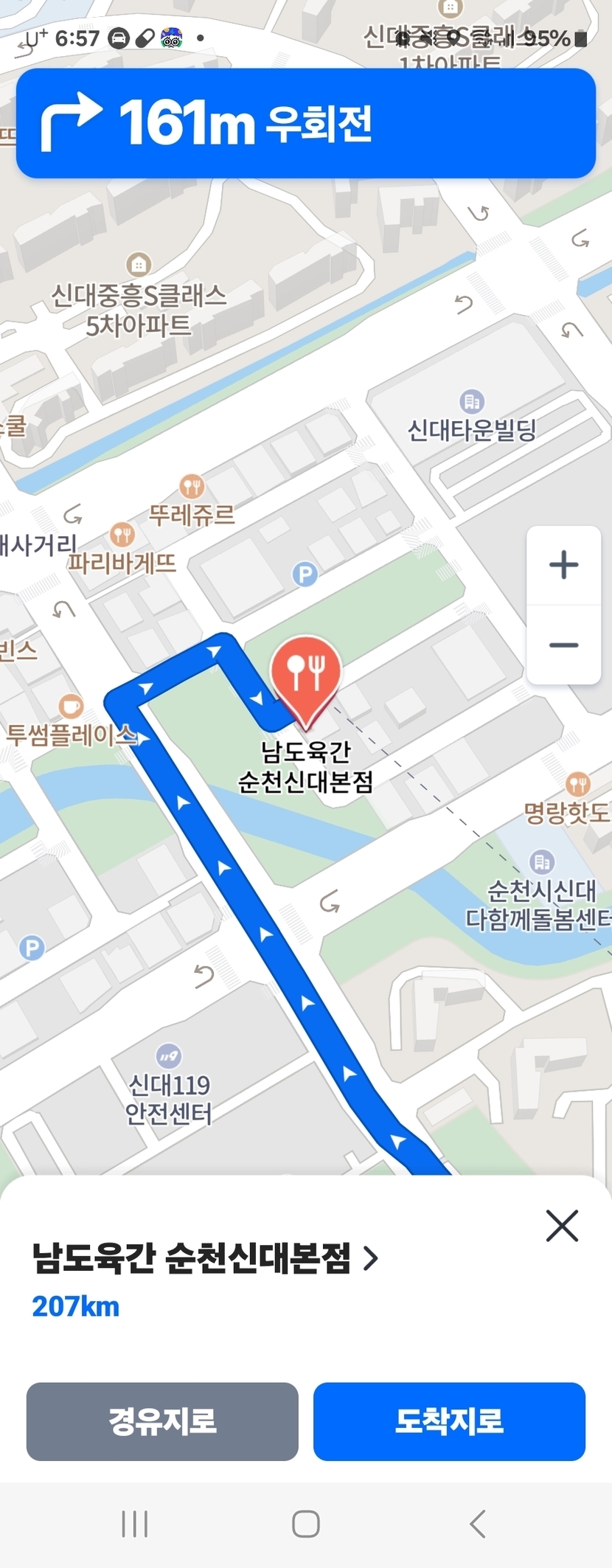612x1568 pixels.
Task: Select the 파리바게뜨 map marker
Action: pos(122,534)
